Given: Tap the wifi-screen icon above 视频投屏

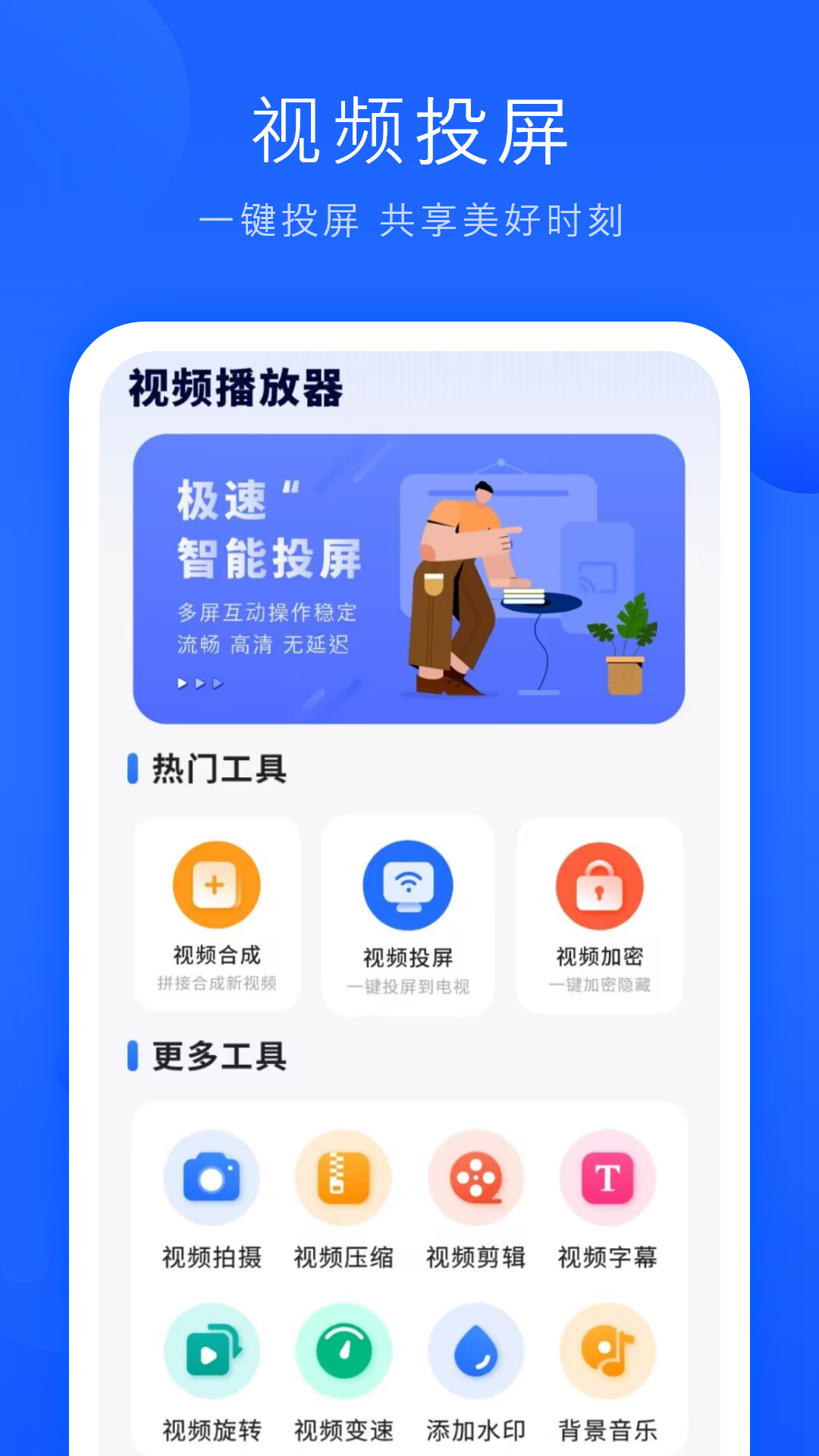Looking at the screenshot, I should coord(408,884).
